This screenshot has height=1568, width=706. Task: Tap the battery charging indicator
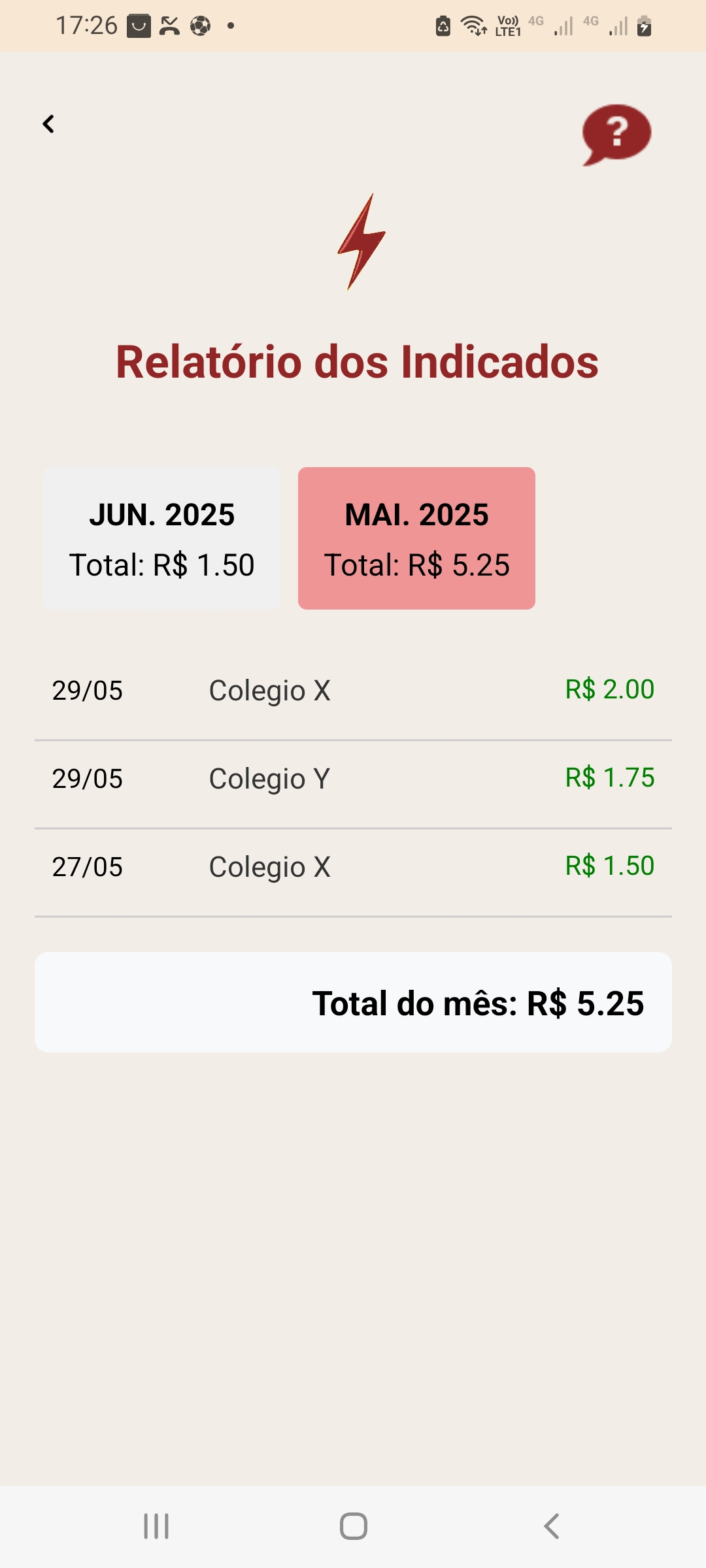(x=644, y=25)
